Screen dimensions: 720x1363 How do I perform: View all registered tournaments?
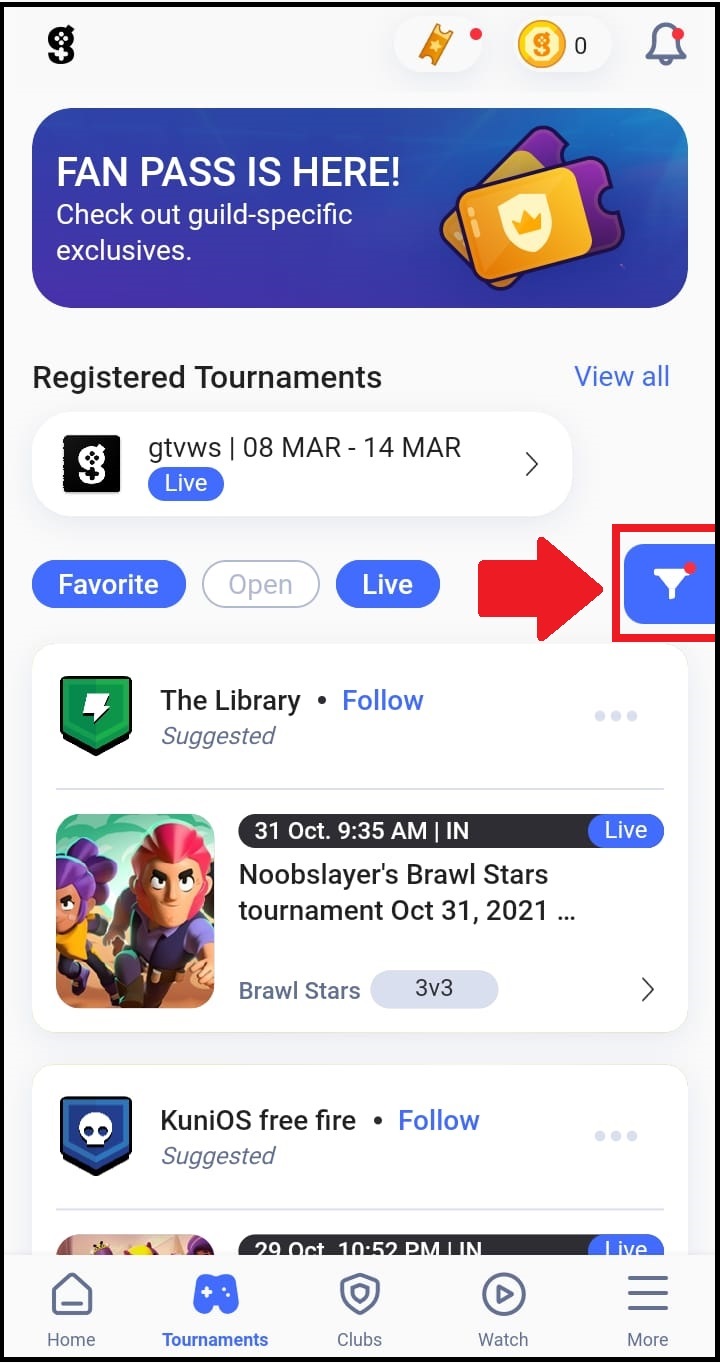coord(622,376)
